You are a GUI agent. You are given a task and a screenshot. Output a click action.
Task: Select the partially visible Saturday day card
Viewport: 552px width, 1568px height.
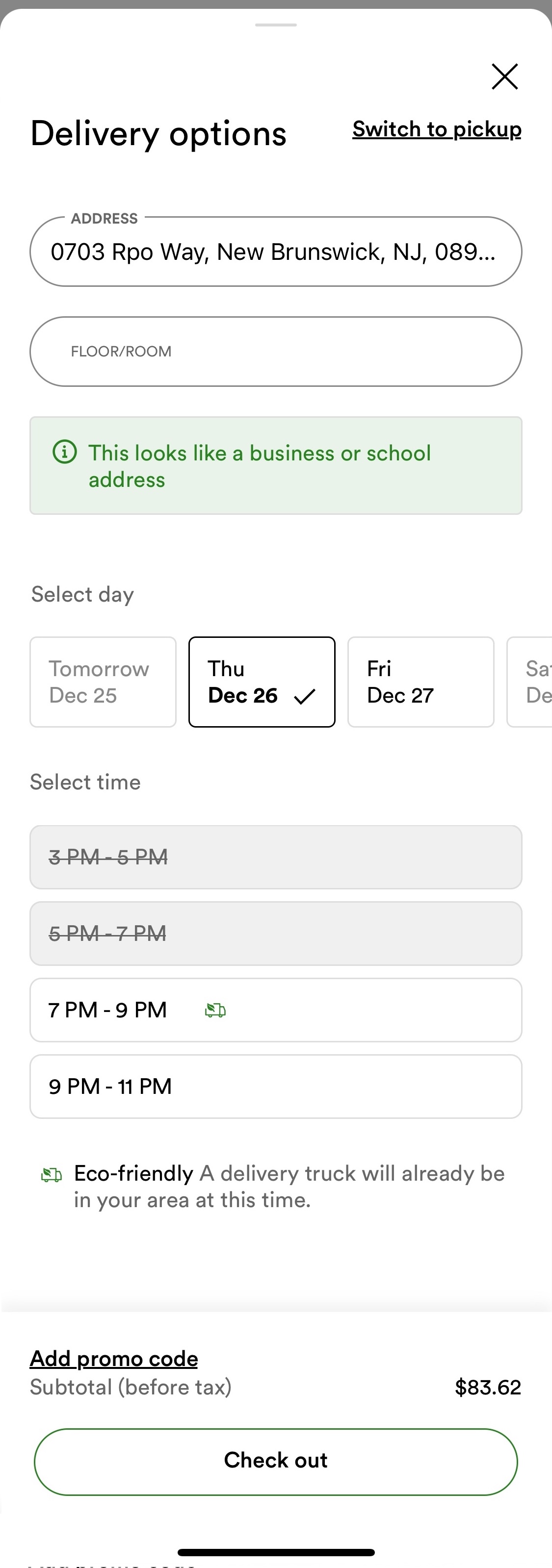(534, 682)
